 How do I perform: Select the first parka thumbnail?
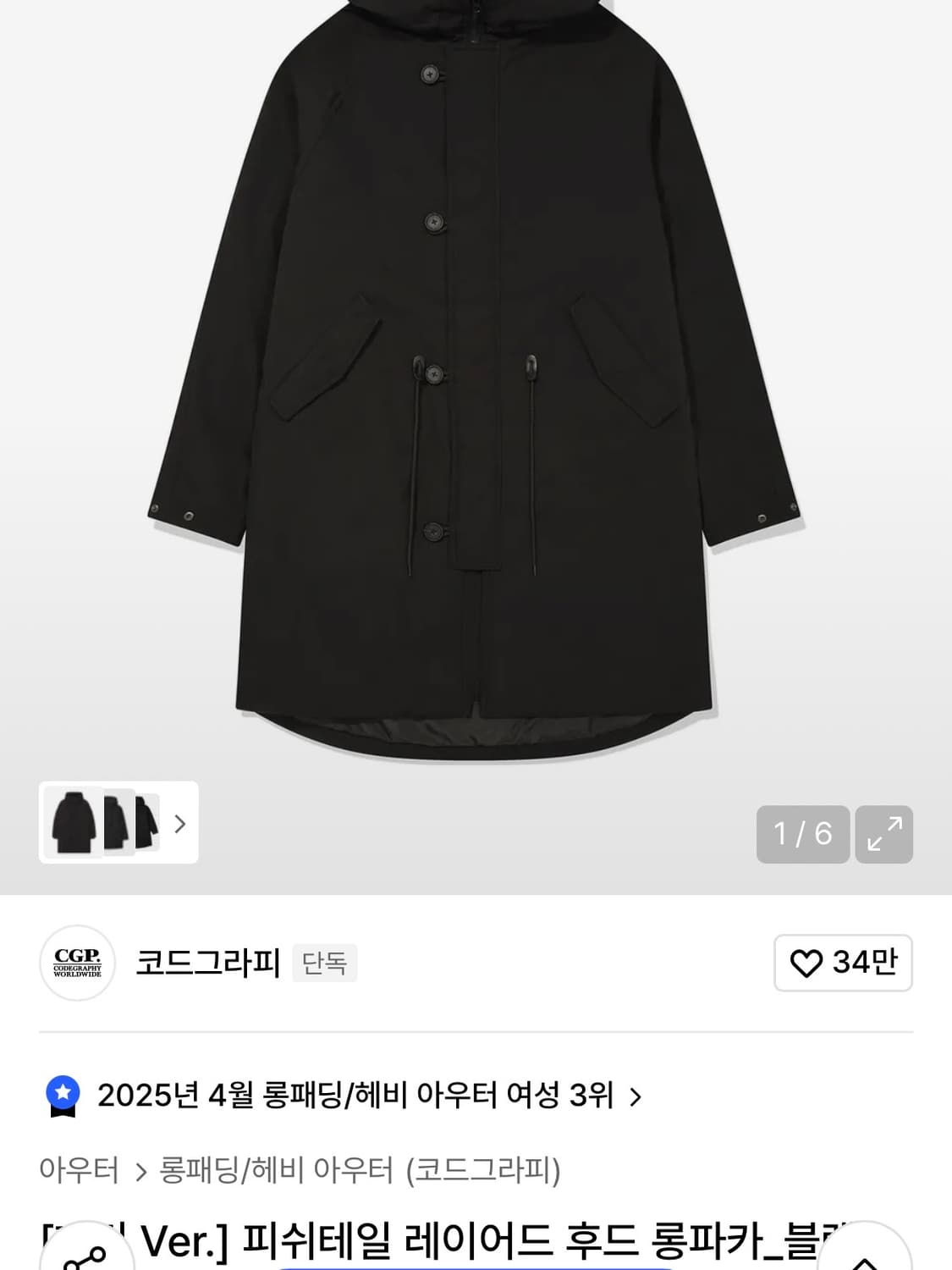point(71,825)
